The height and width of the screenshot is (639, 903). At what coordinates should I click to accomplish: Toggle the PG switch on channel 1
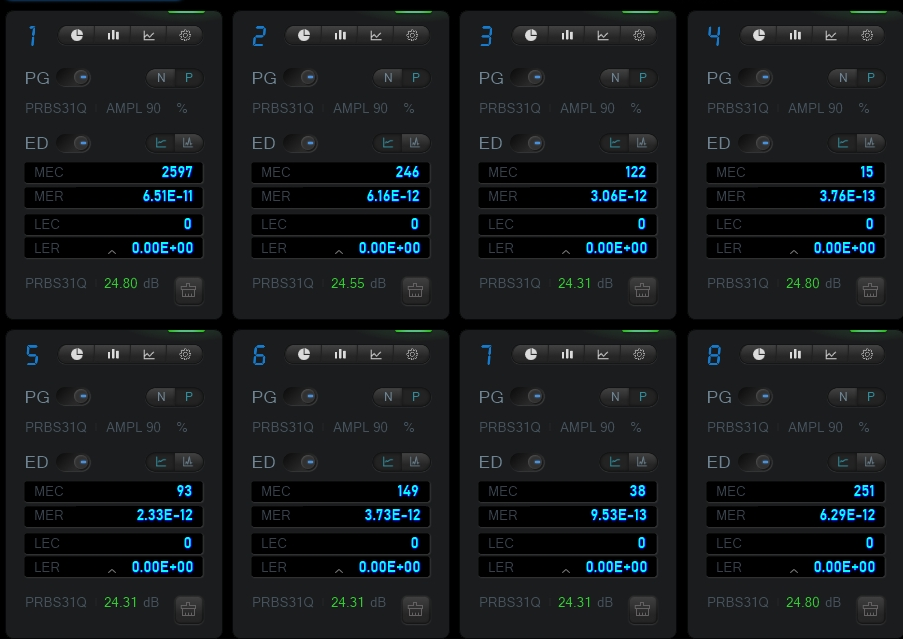point(73,77)
